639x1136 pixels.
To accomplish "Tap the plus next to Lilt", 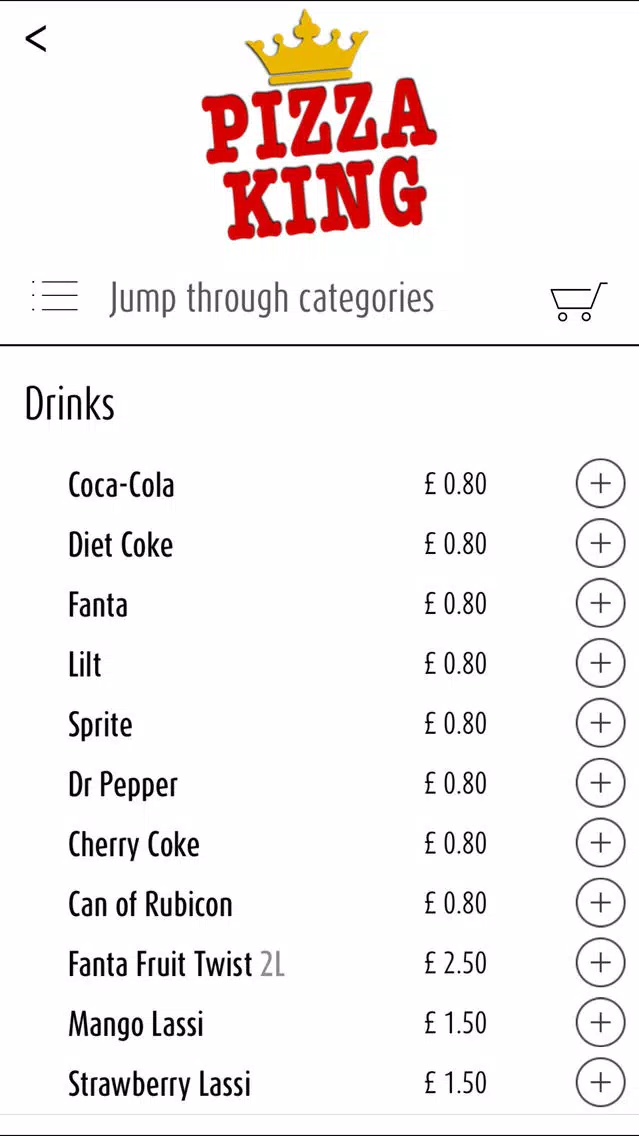I will (600, 663).
